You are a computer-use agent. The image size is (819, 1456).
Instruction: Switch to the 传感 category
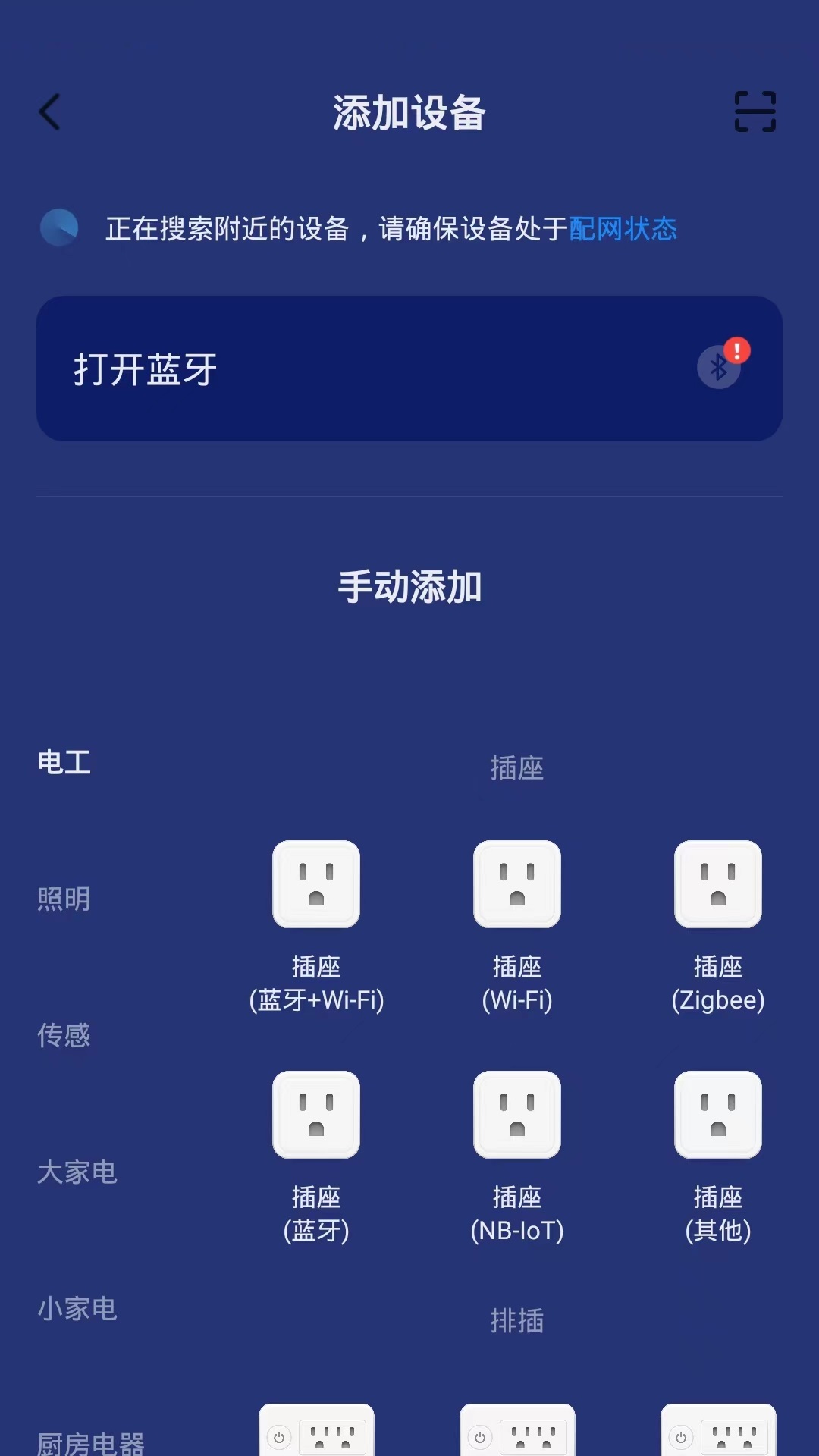coord(64,1035)
